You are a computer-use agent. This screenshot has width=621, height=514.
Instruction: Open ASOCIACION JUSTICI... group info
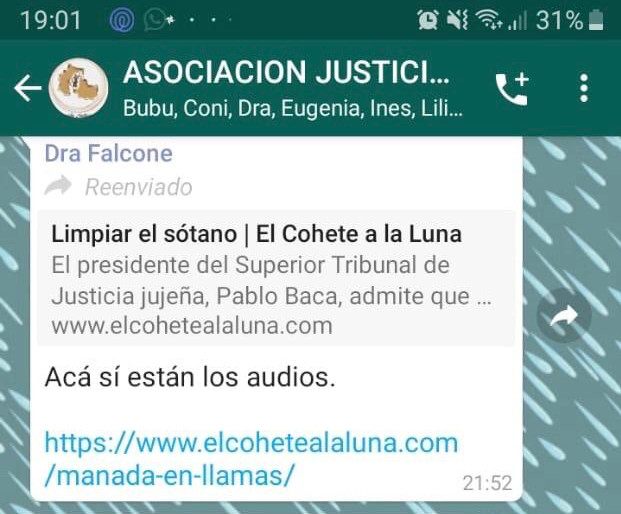point(290,88)
